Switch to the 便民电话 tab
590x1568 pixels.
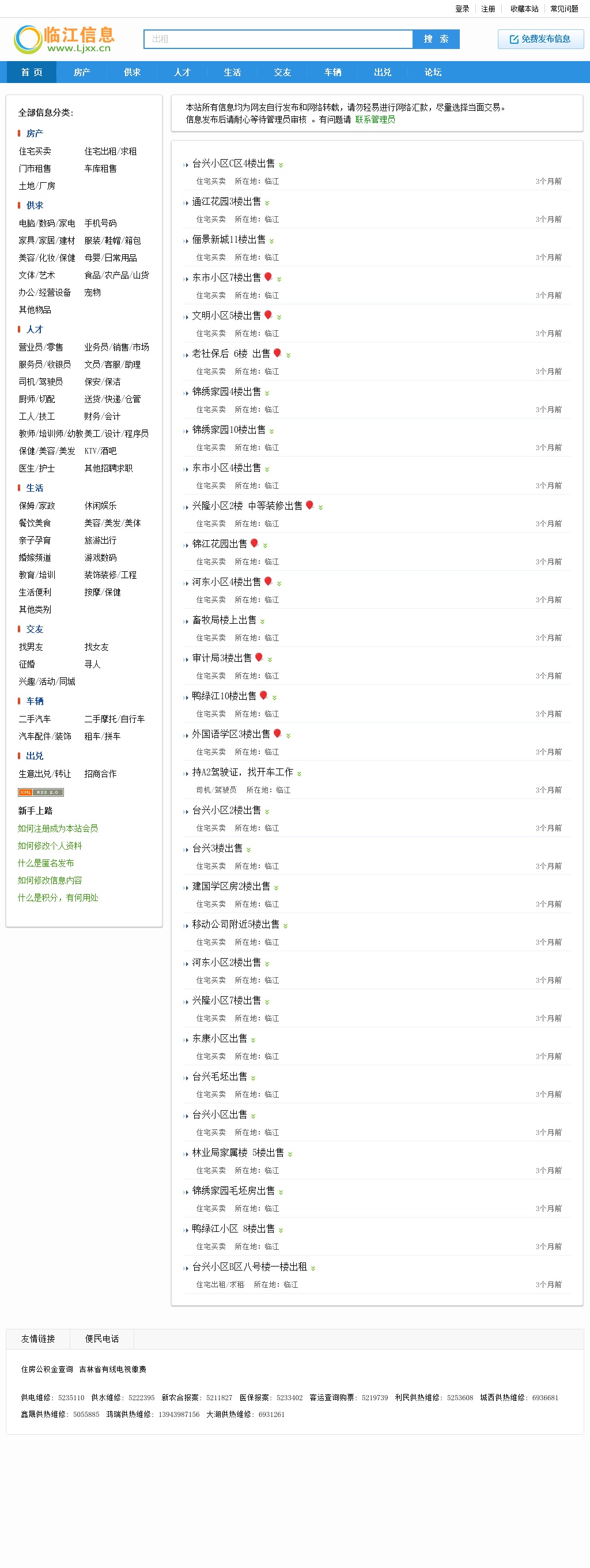click(x=101, y=1339)
